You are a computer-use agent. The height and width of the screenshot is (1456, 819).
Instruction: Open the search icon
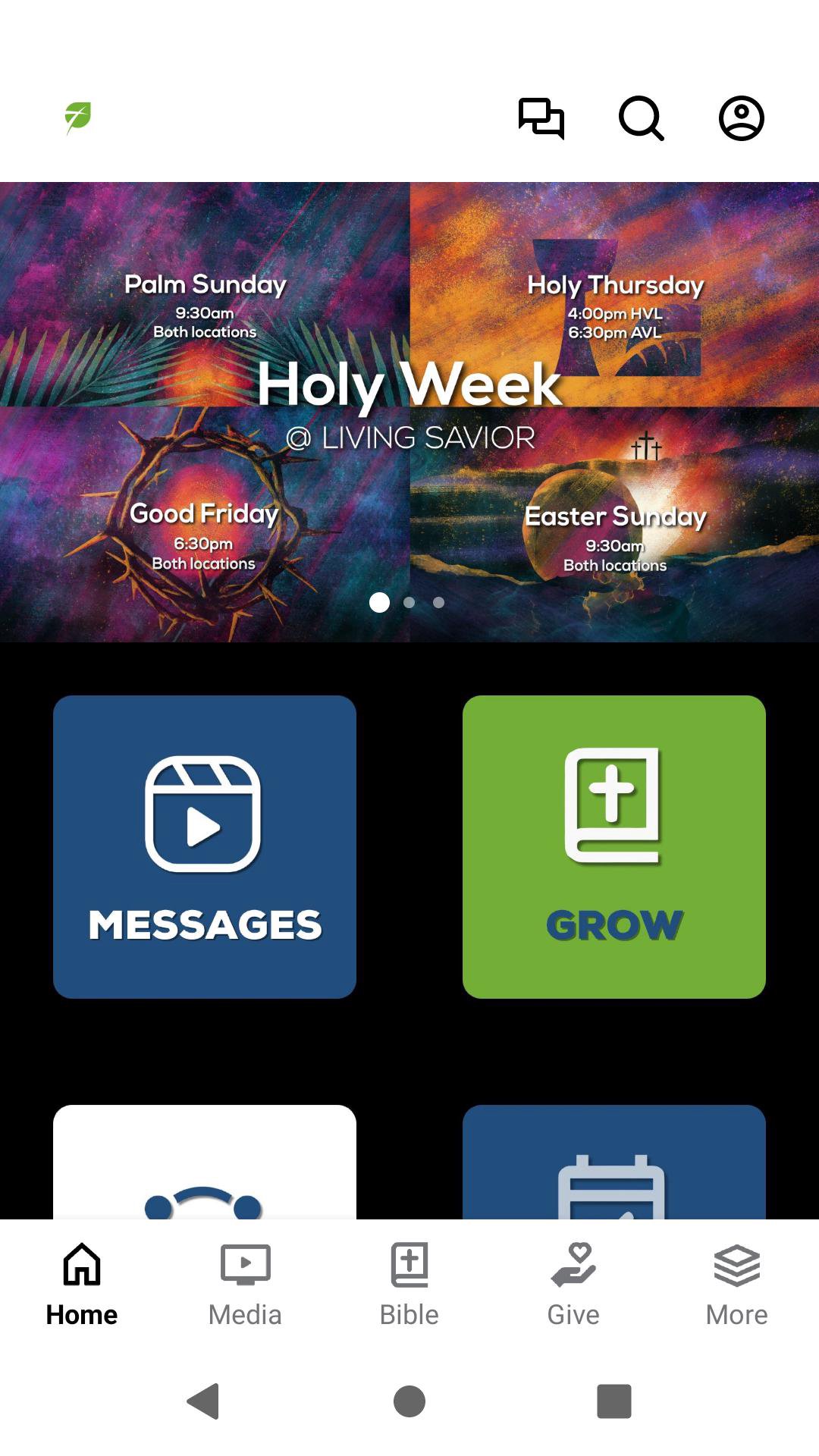tap(642, 118)
